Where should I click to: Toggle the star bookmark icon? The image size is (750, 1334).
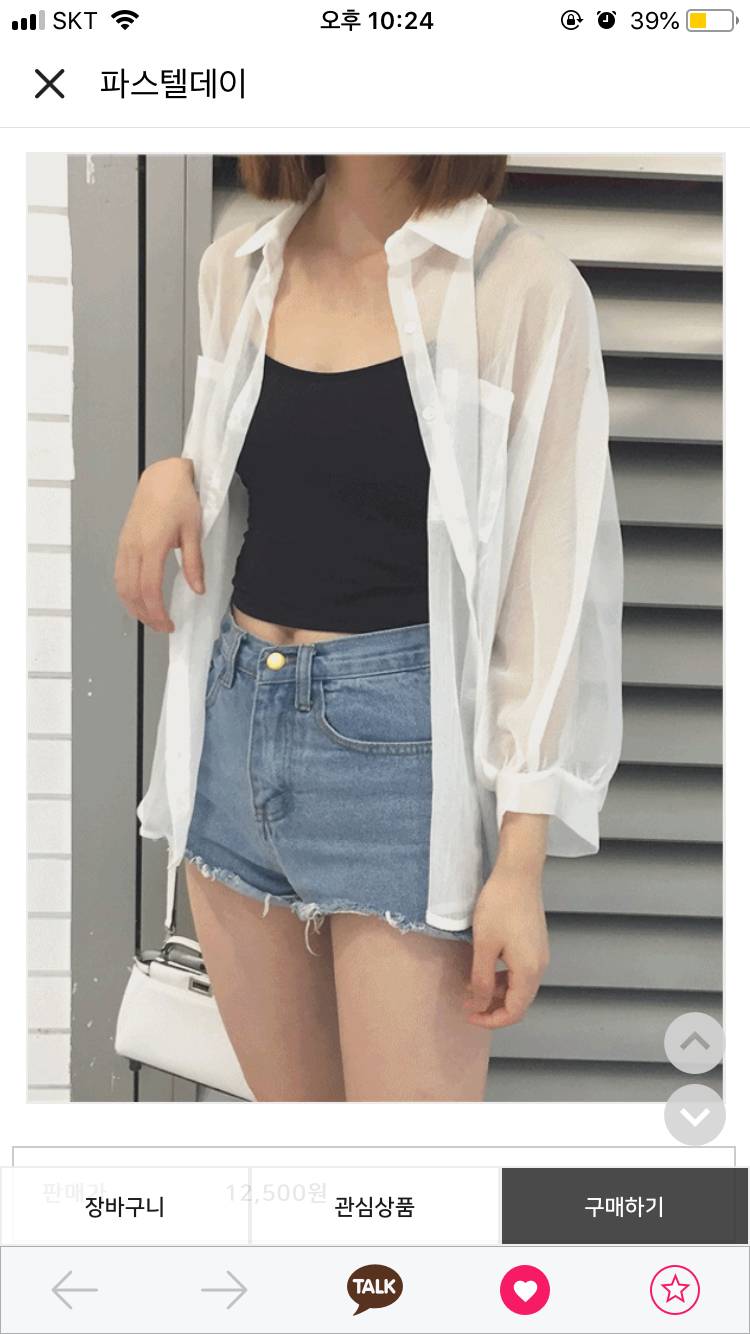[675, 1289]
